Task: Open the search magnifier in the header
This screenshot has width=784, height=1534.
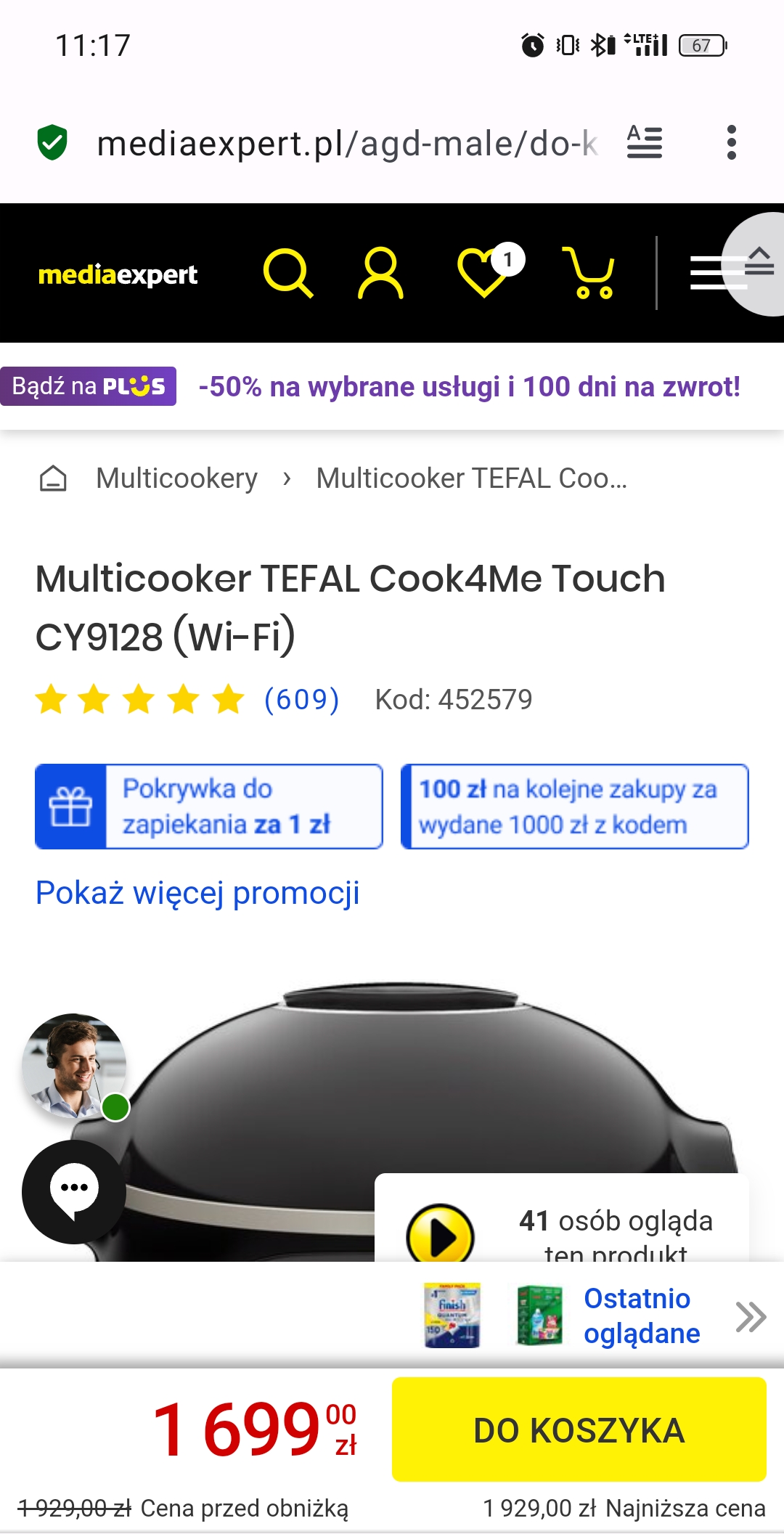Action: coord(288,274)
